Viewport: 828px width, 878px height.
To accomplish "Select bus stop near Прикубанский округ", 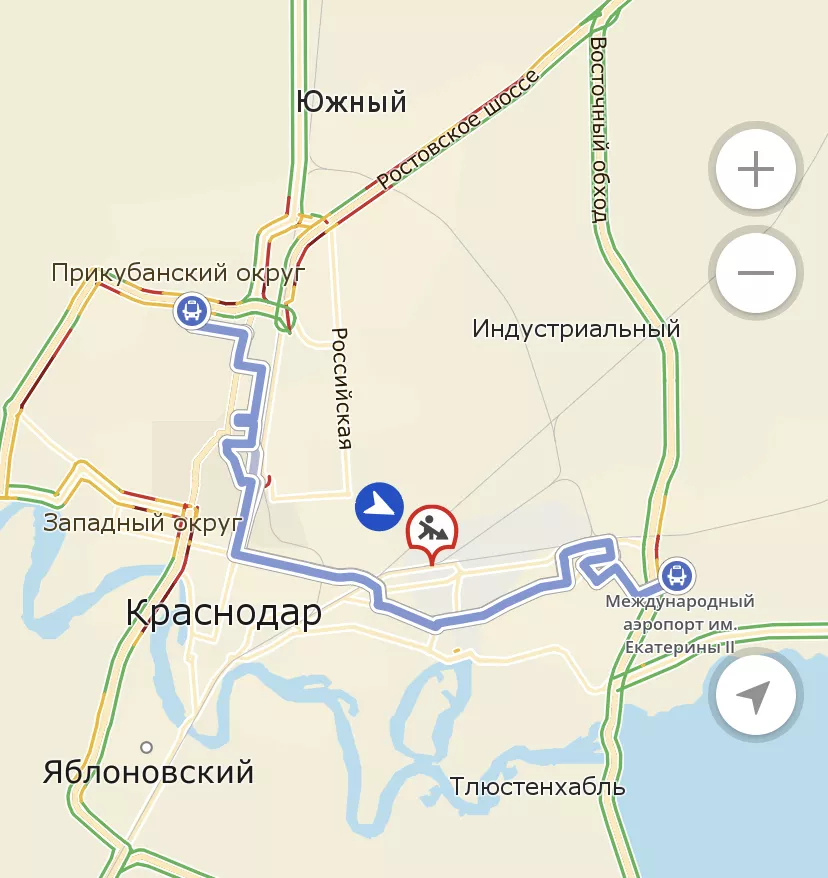I will click(191, 310).
